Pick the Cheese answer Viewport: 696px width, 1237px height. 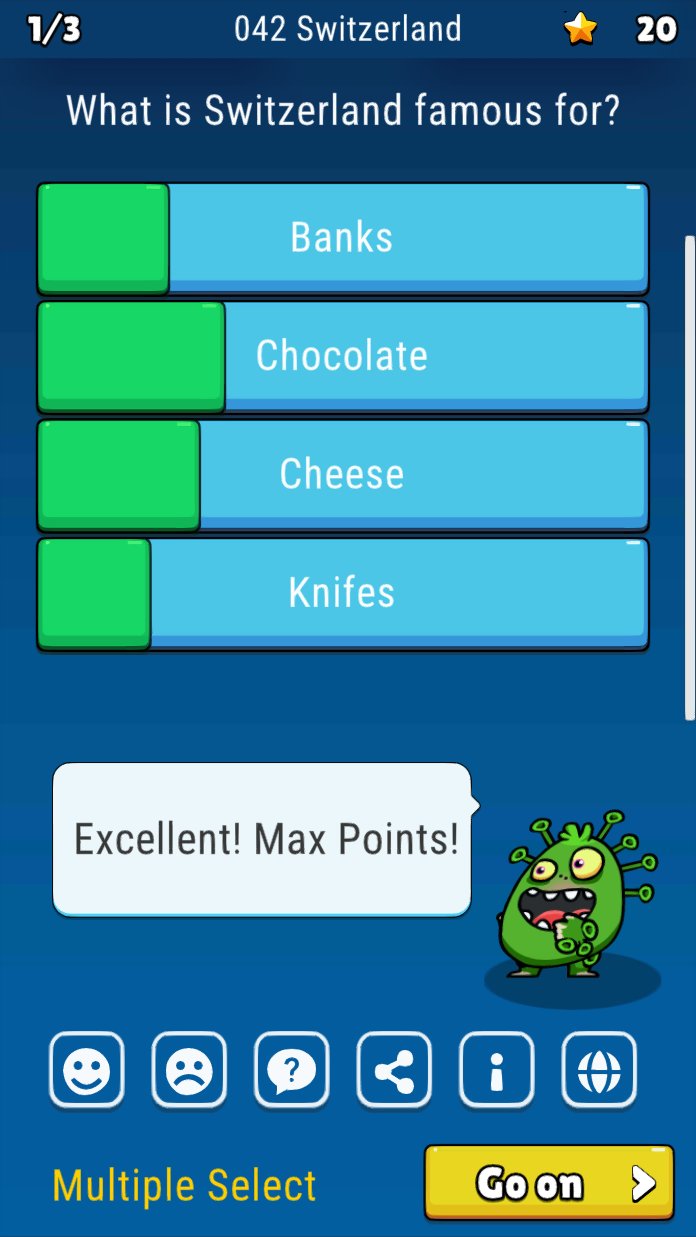click(343, 474)
